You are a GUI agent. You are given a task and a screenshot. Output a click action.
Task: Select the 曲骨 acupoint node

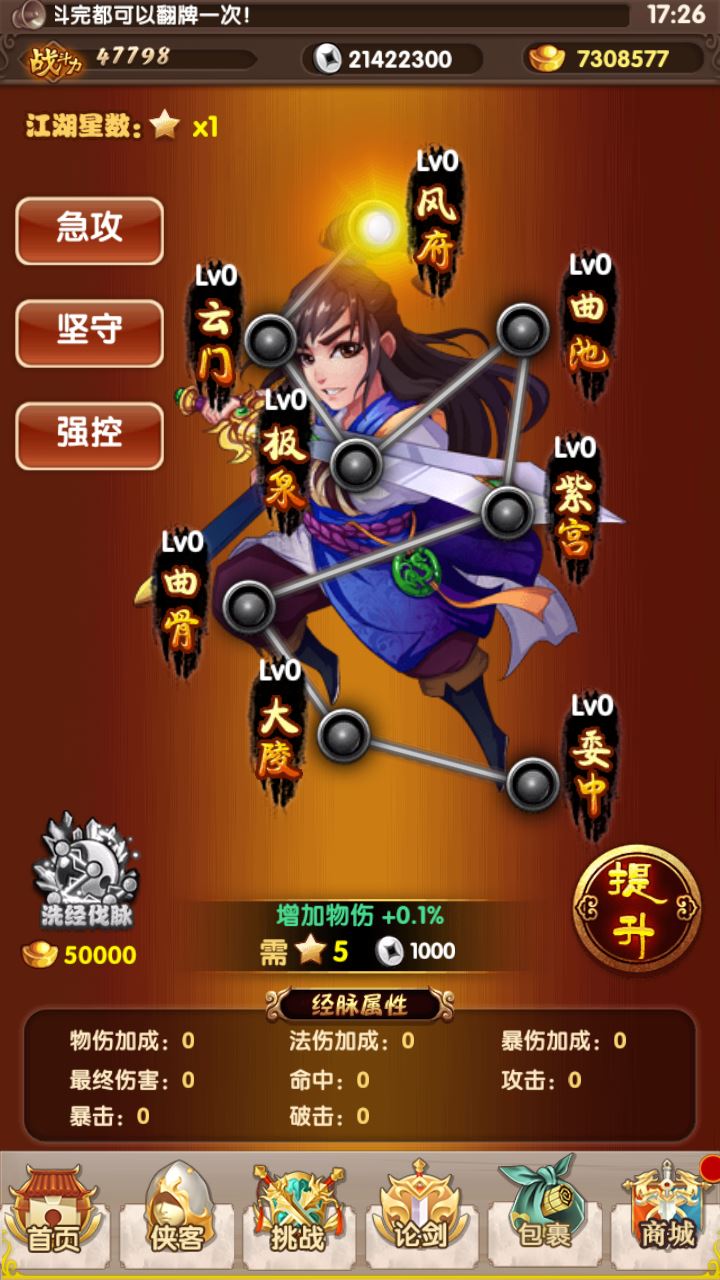(x=248, y=604)
